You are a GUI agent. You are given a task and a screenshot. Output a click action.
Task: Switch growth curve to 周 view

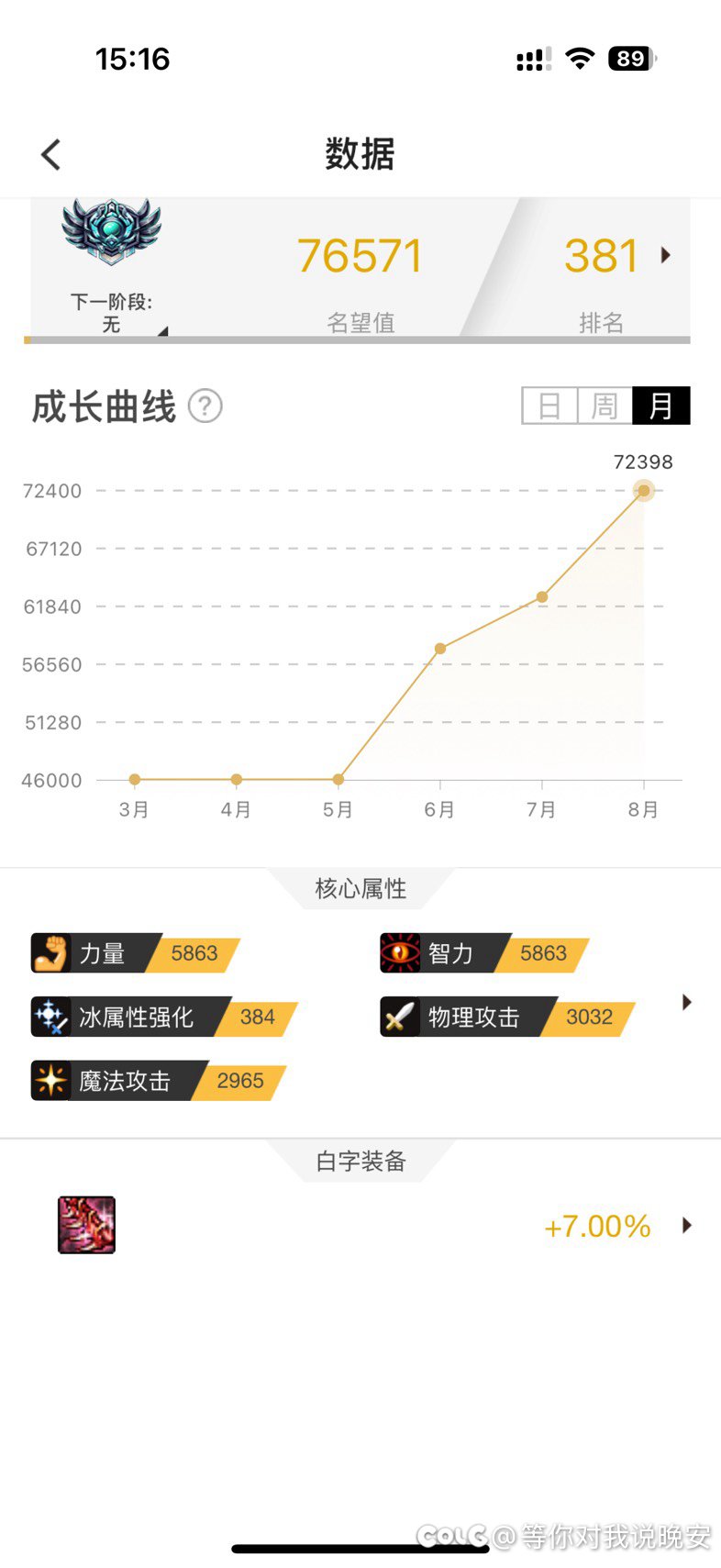pyautogui.click(x=605, y=406)
